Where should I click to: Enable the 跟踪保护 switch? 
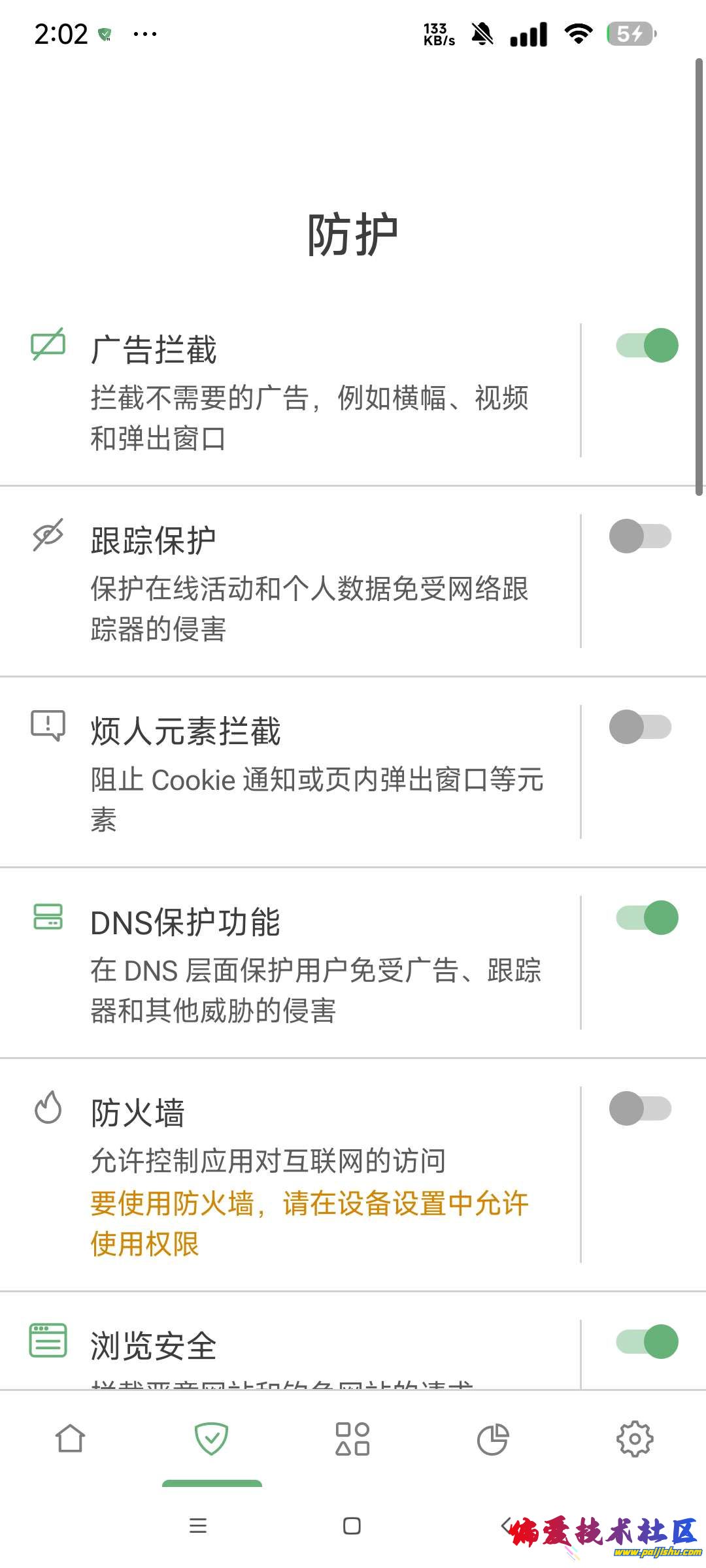click(x=640, y=536)
